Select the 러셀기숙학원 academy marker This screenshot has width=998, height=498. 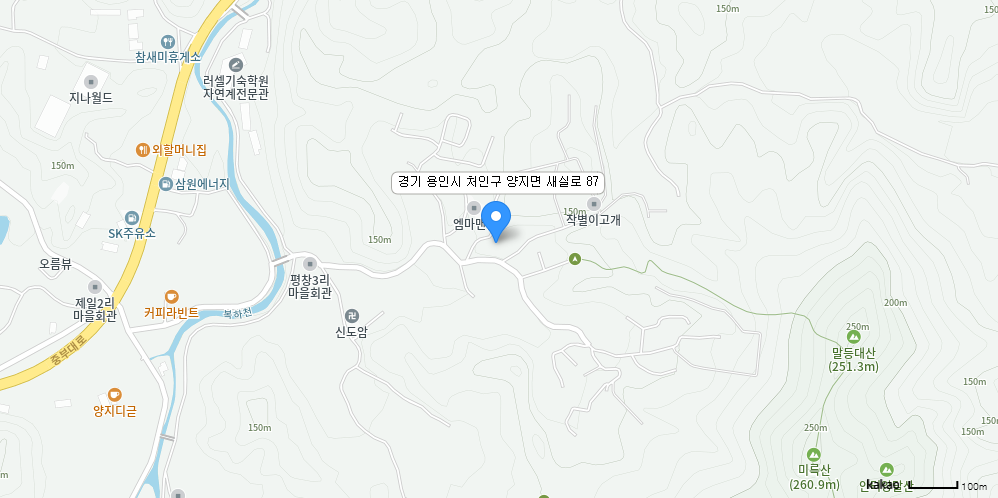pyautogui.click(x=236, y=64)
